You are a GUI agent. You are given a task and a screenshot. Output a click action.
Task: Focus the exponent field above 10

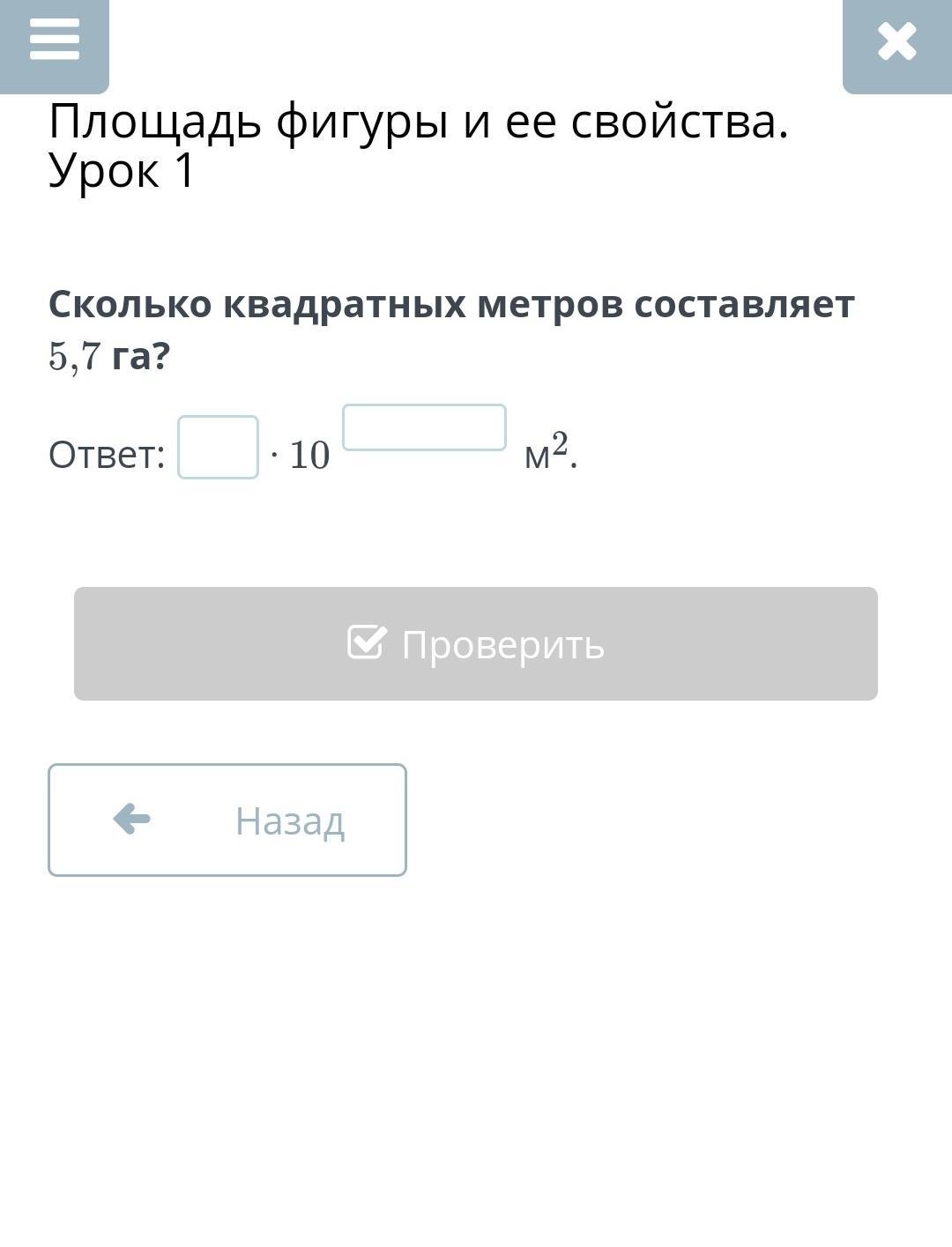pos(424,427)
